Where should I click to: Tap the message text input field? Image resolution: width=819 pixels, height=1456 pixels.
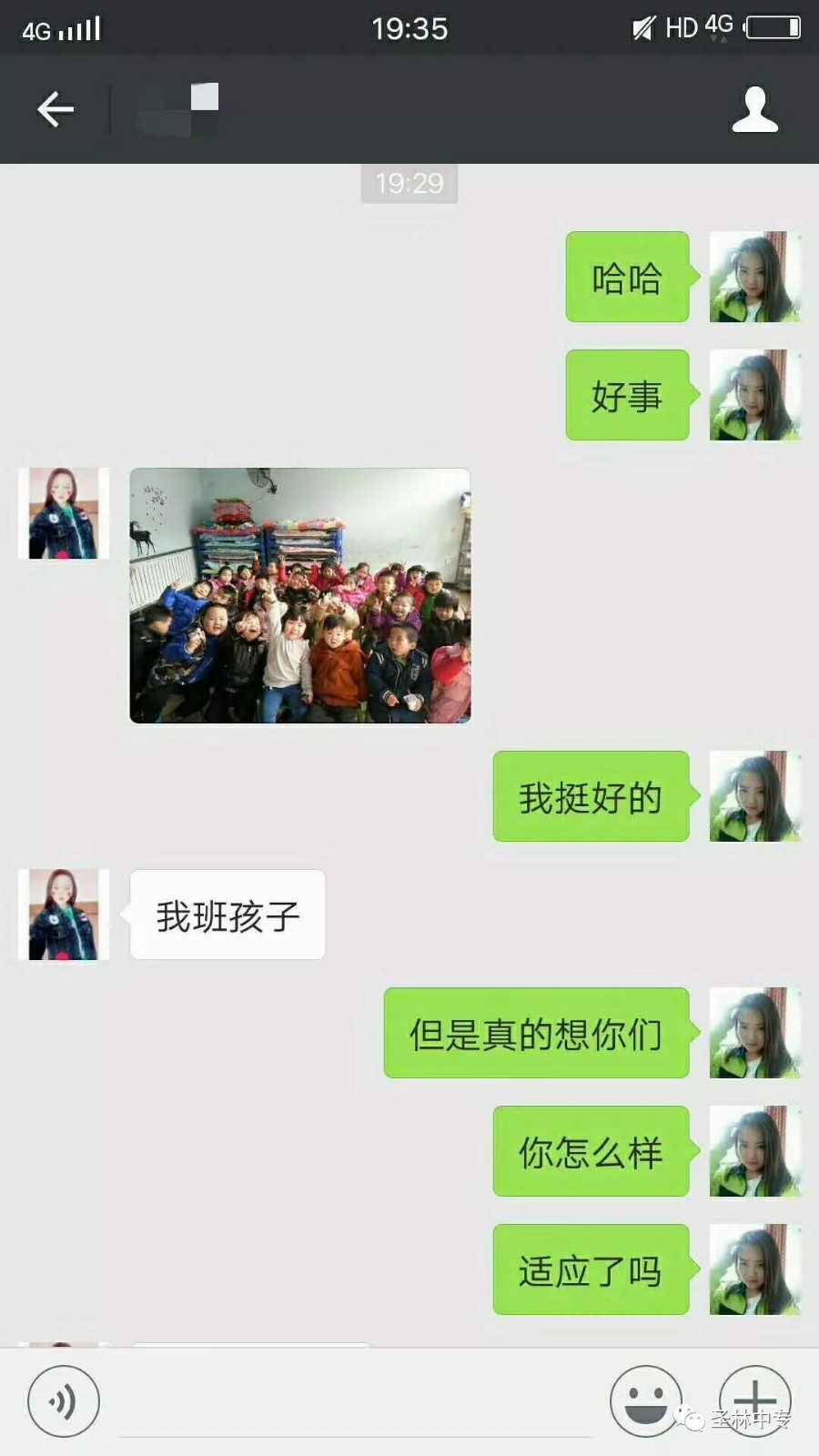355,1406
